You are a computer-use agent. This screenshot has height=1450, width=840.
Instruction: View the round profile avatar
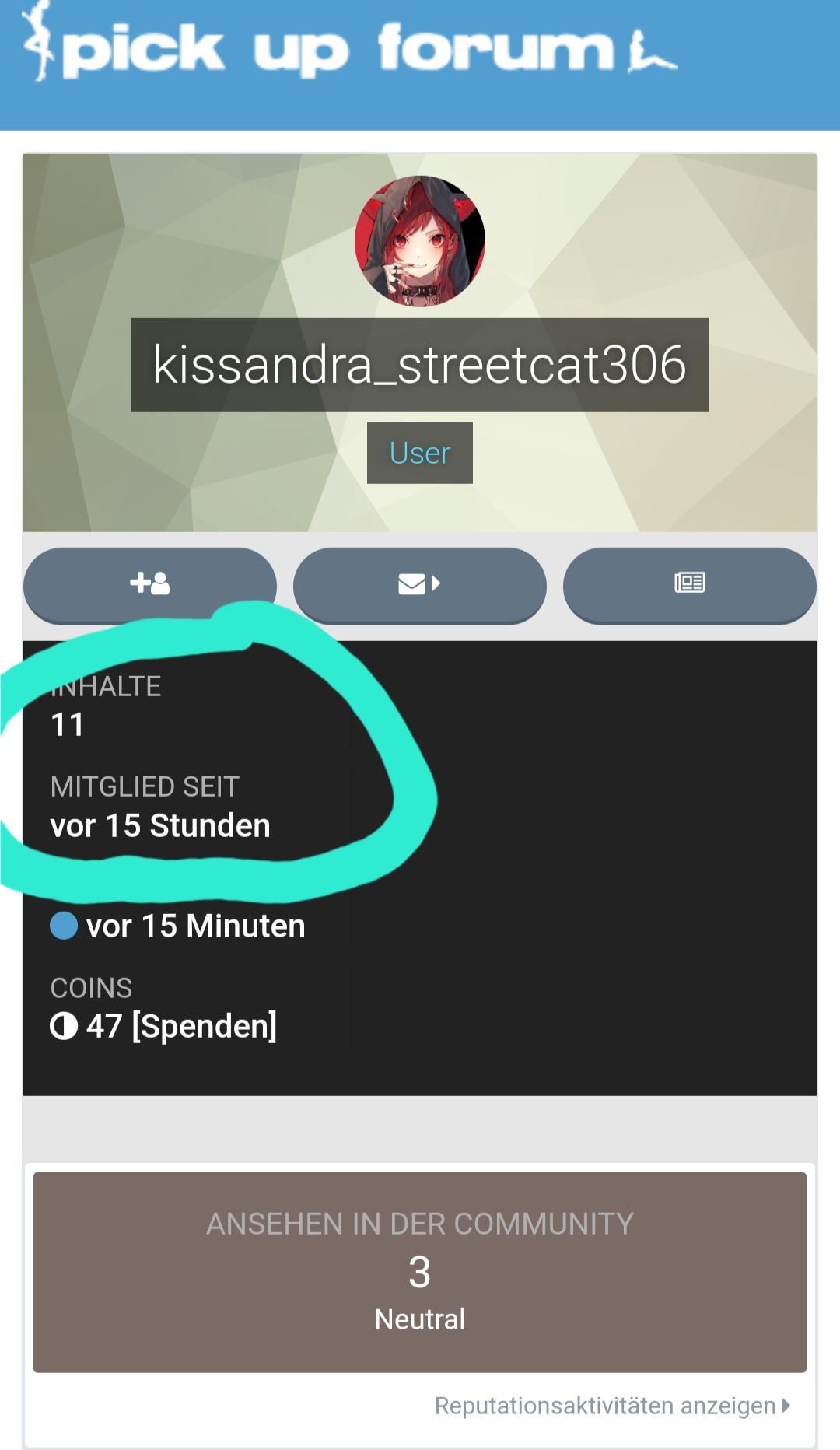tap(420, 241)
